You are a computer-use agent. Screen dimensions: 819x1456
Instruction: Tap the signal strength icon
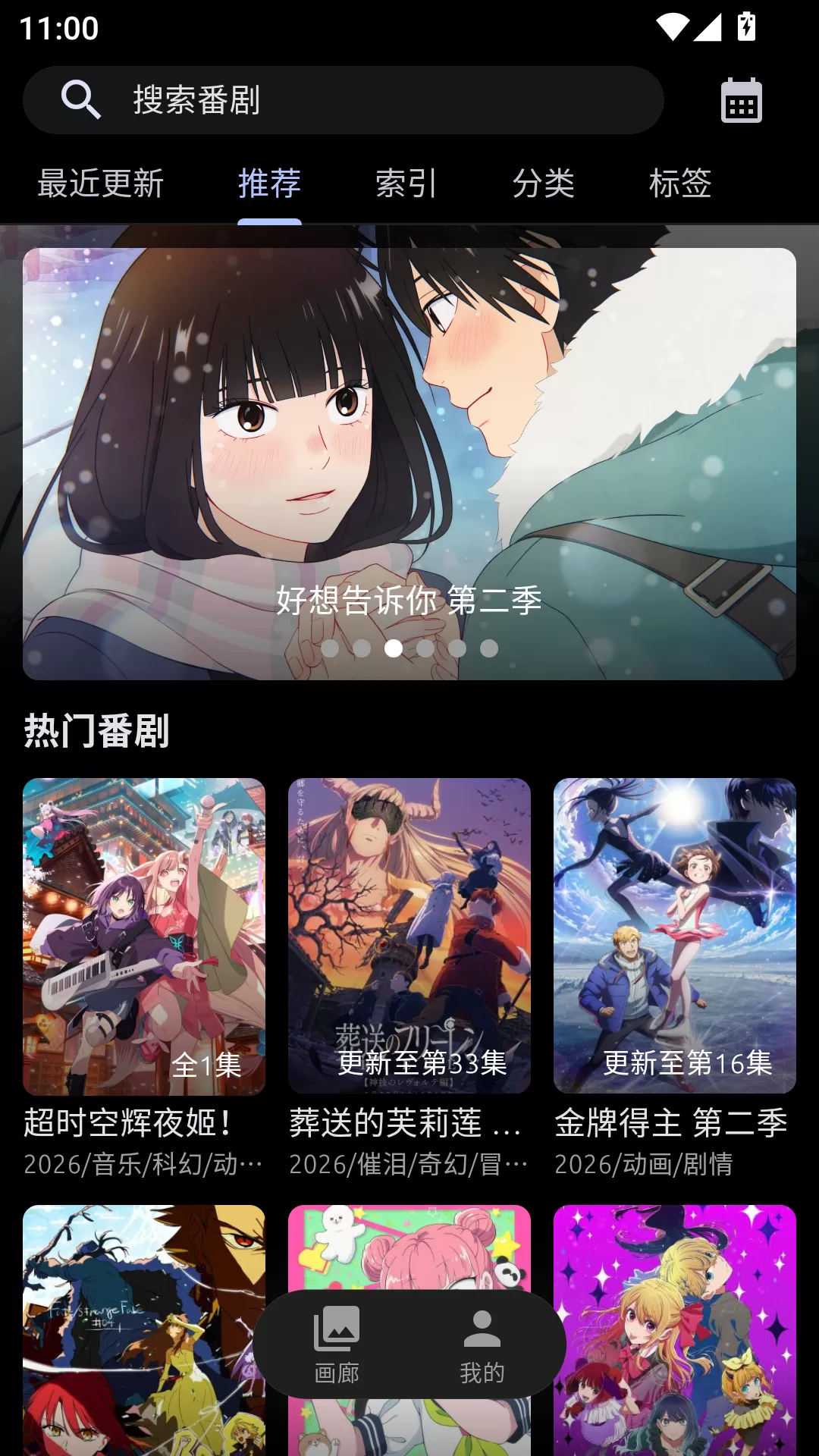coord(707,25)
